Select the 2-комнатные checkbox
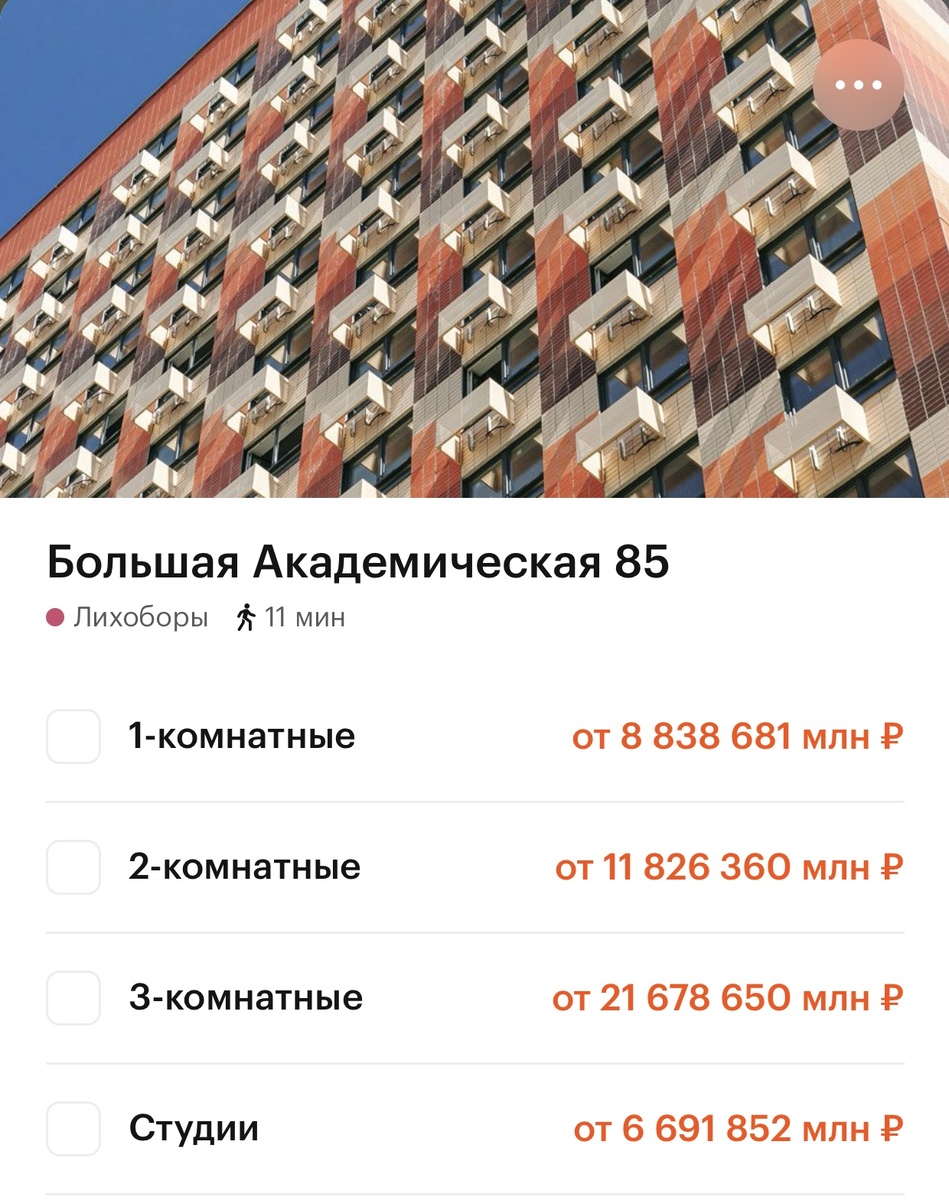The width and height of the screenshot is (949, 1200). point(74,867)
